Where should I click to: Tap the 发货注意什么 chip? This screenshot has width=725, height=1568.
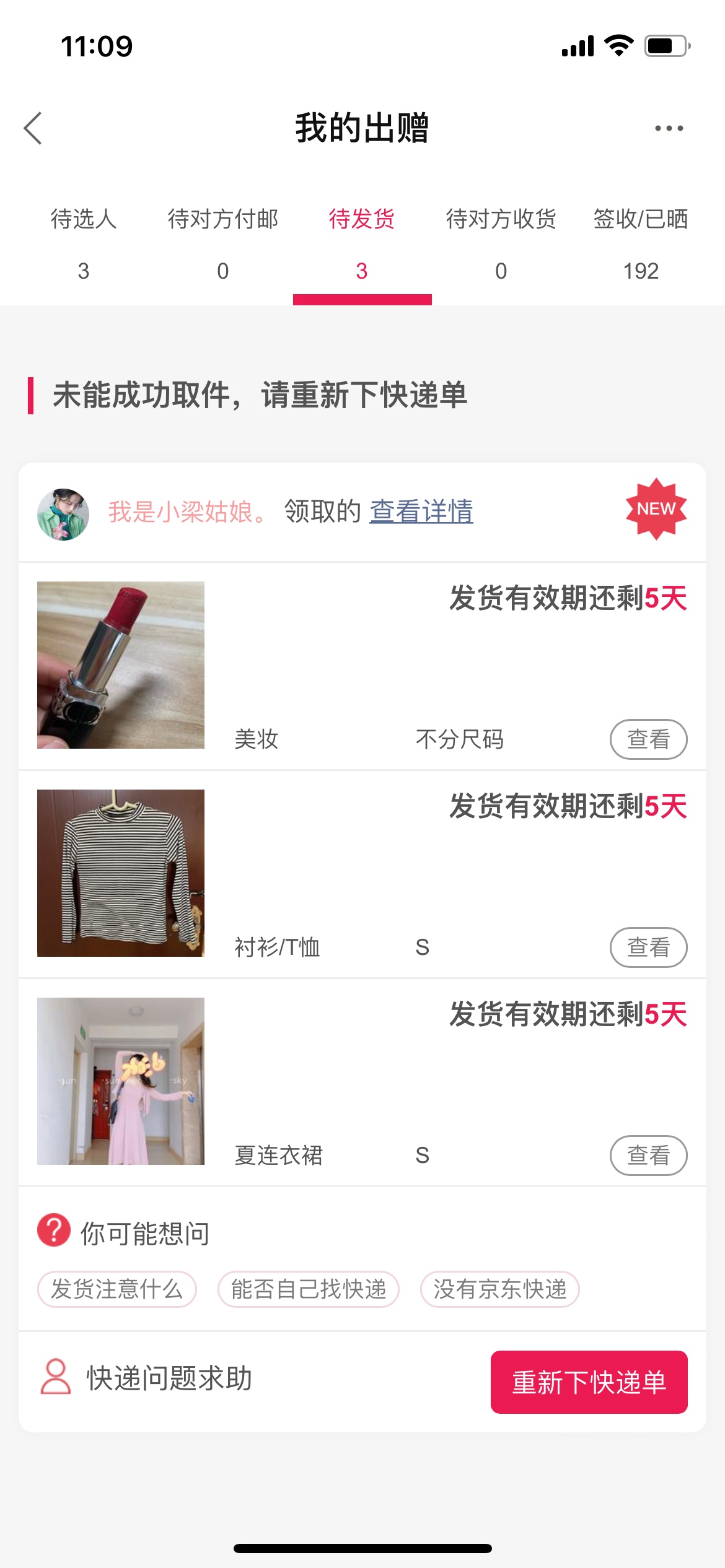click(117, 1289)
